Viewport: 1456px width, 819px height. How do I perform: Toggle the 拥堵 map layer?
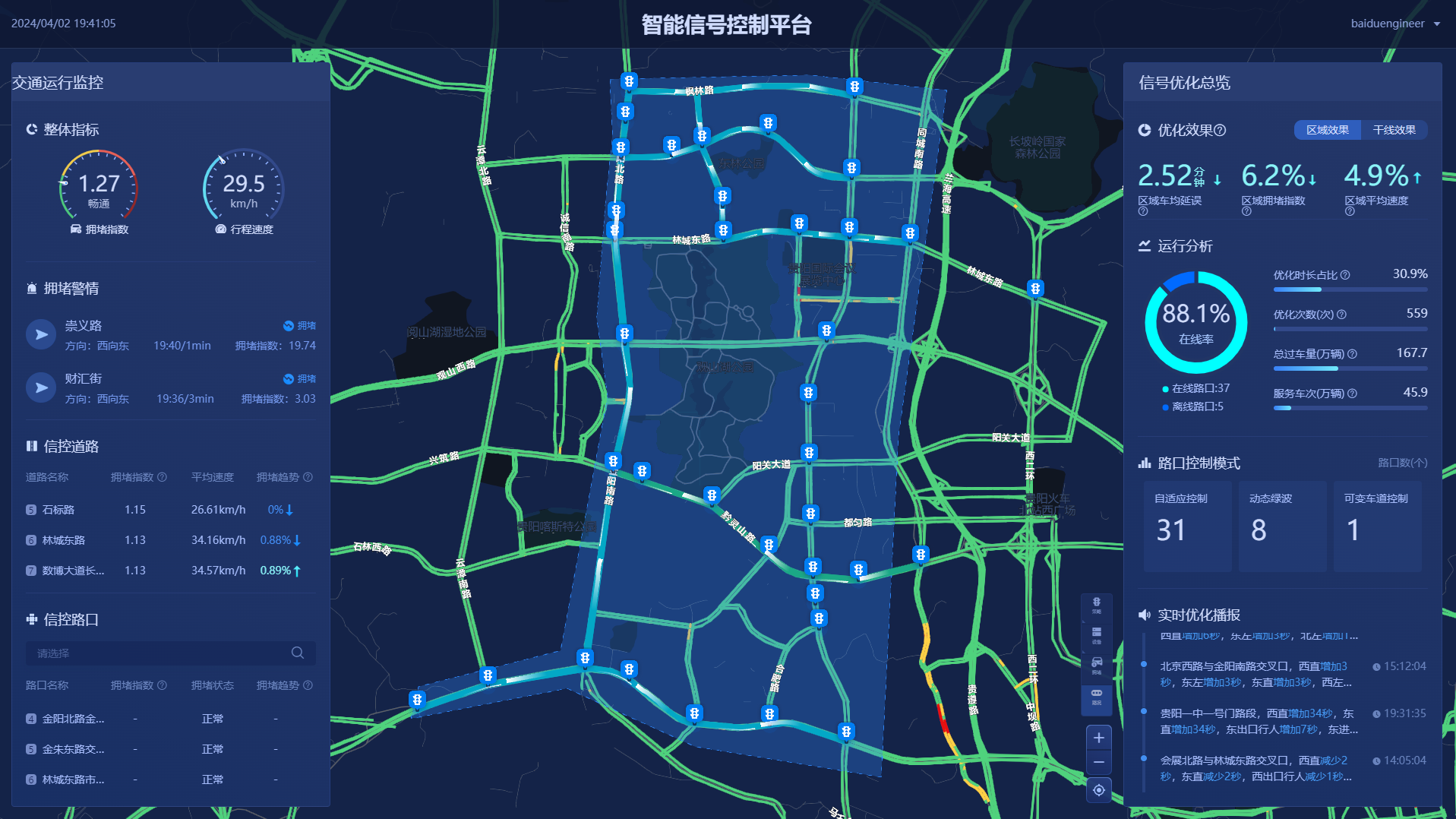click(1096, 666)
